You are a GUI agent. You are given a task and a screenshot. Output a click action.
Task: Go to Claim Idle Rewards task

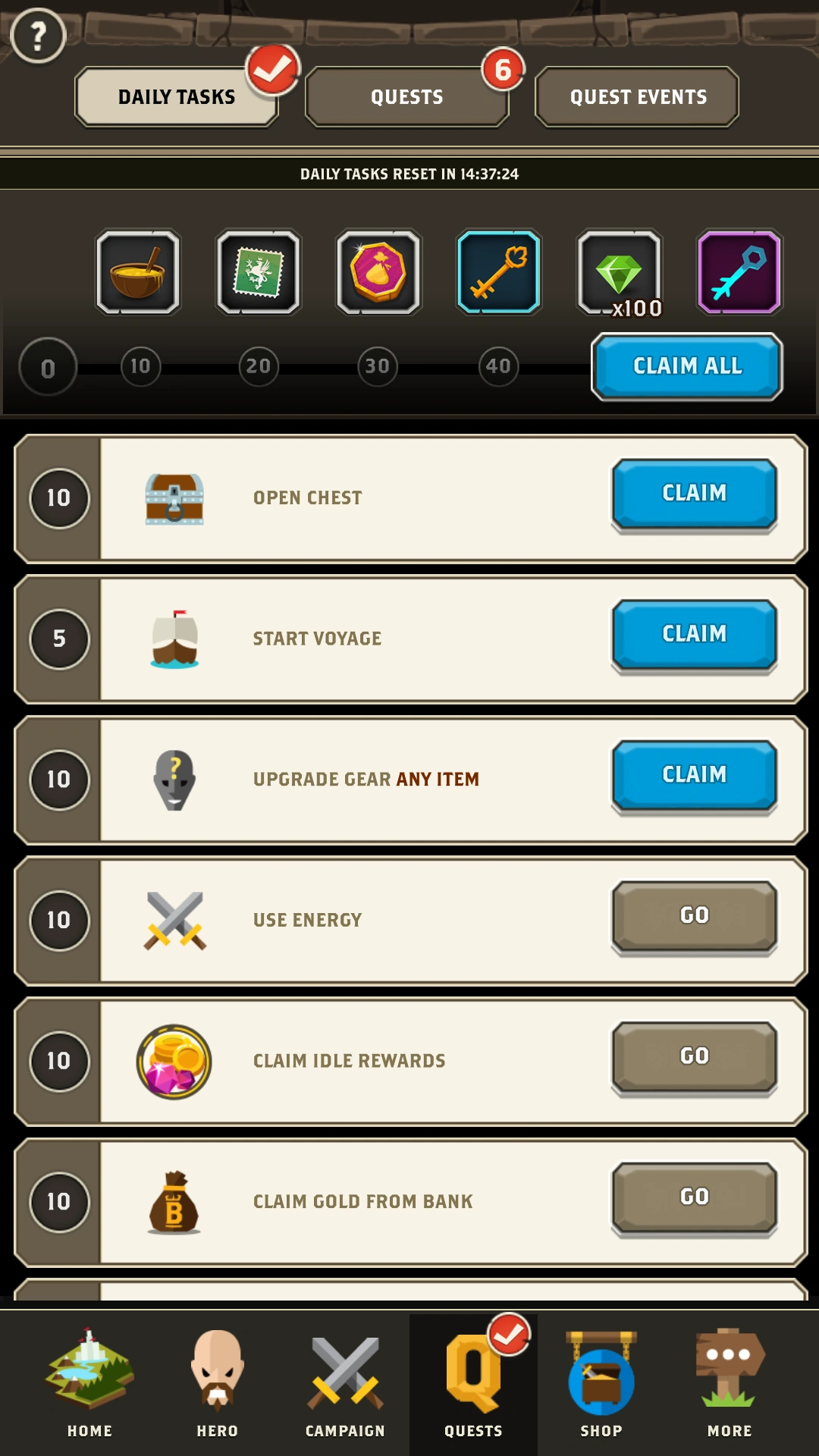click(x=694, y=1056)
